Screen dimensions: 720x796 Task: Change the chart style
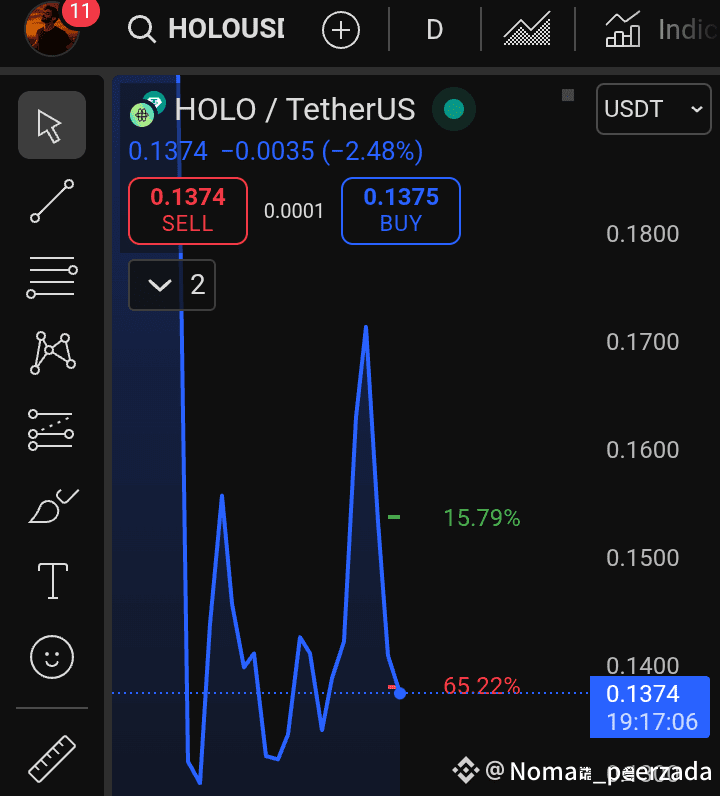[527, 30]
